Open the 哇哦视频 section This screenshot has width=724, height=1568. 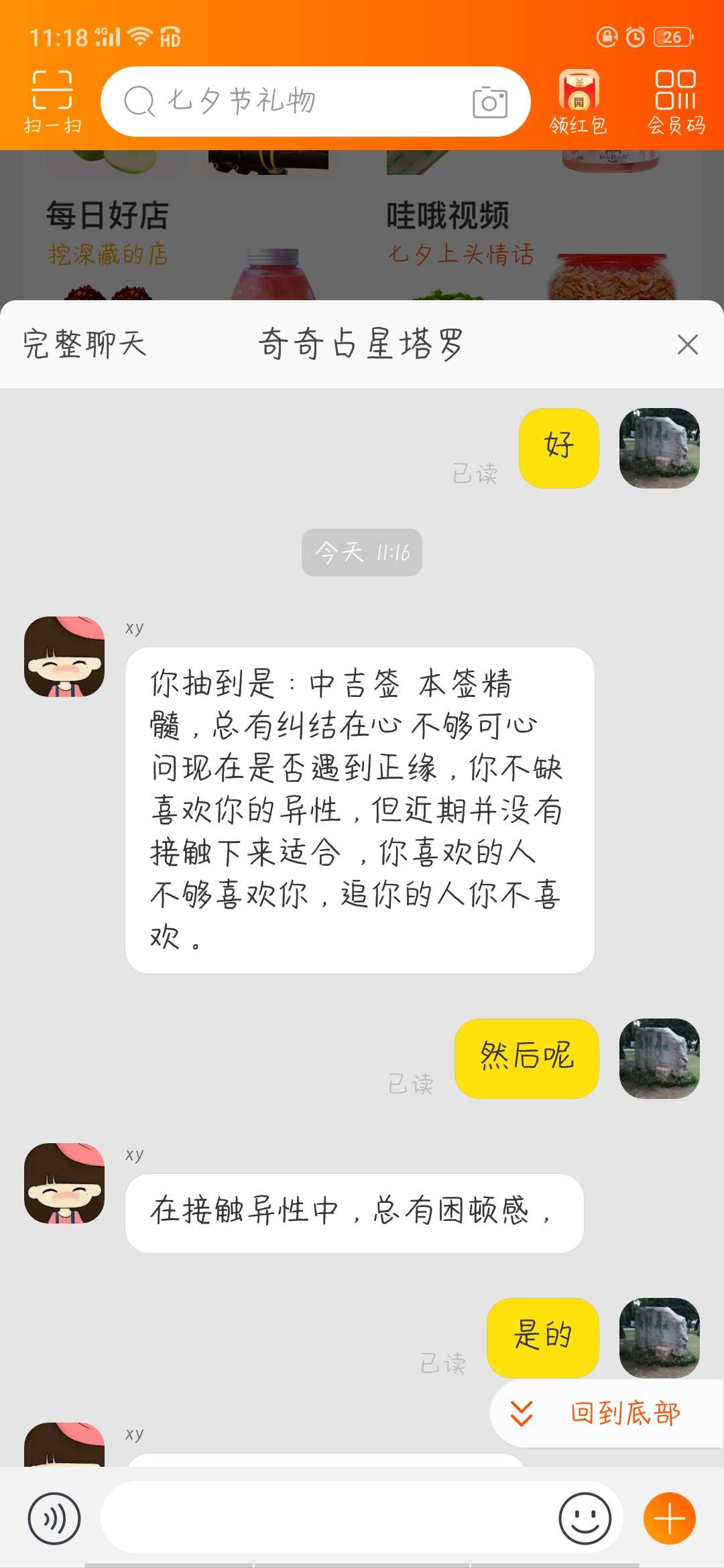tap(448, 213)
